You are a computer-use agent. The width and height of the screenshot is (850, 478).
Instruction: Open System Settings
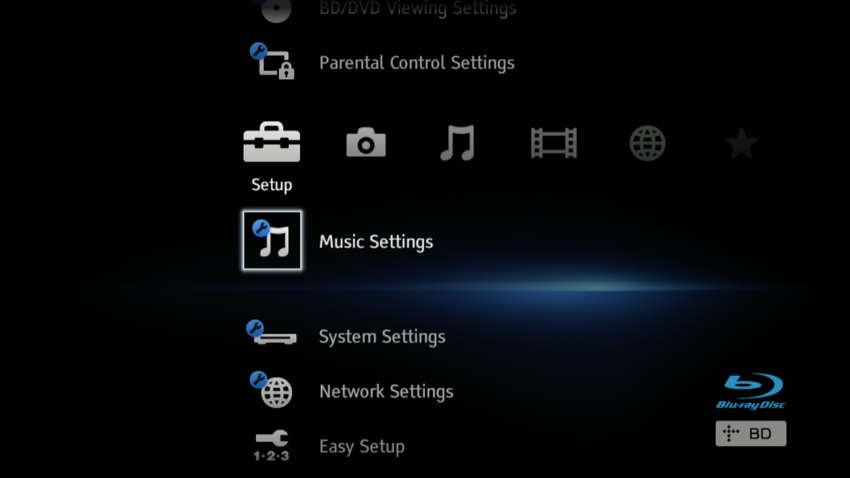click(381, 337)
